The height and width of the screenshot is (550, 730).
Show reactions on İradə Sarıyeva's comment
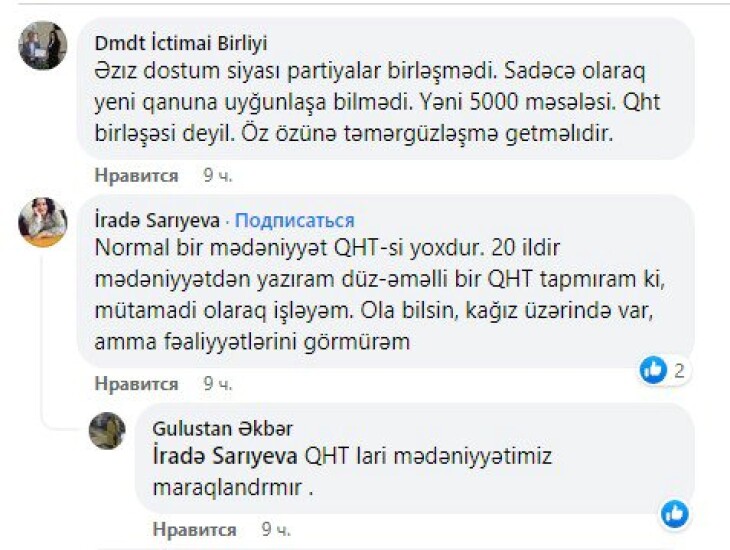click(664, 371)
